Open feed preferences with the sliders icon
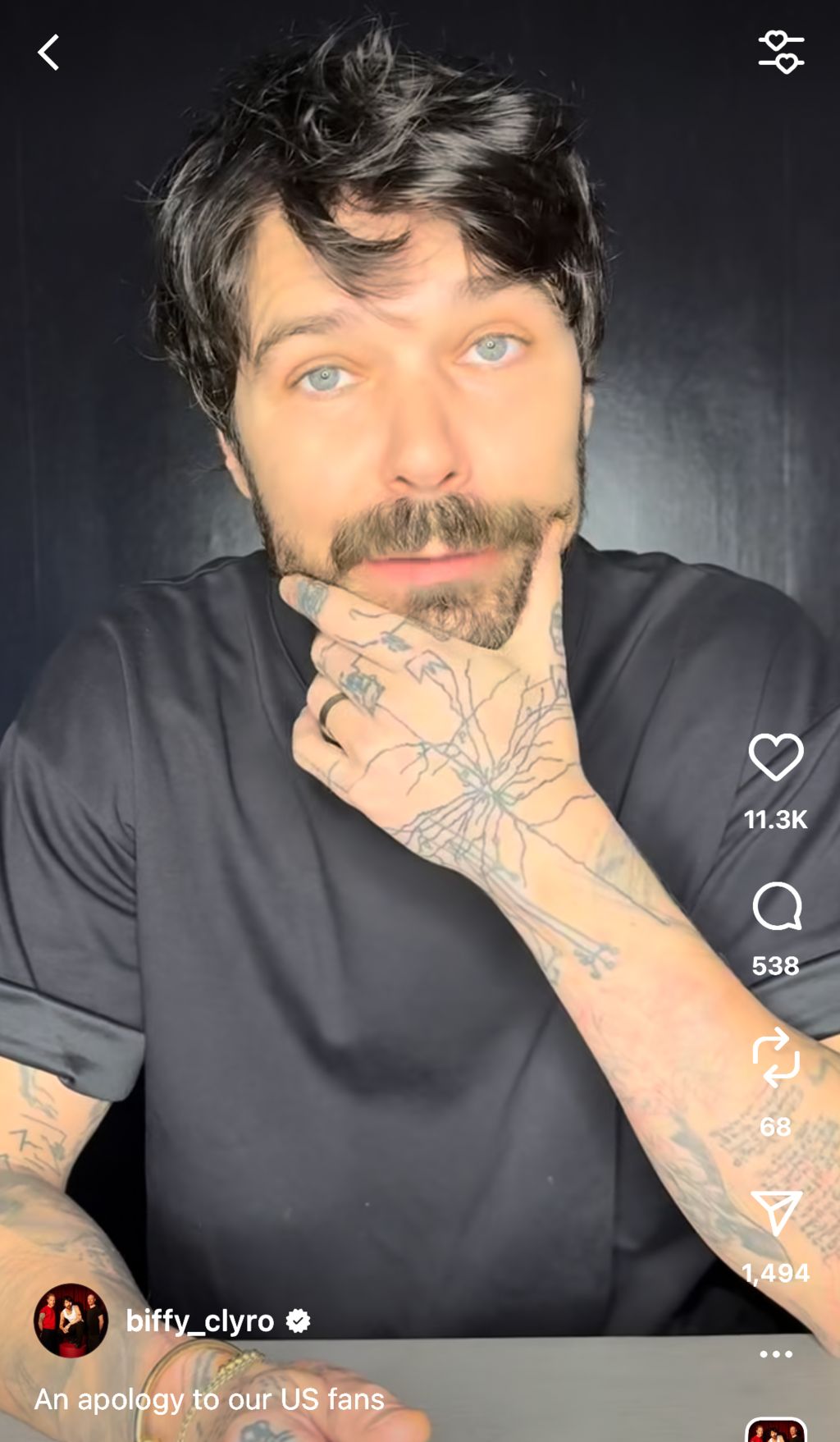The image size is (840, 1442). point(781,53)
